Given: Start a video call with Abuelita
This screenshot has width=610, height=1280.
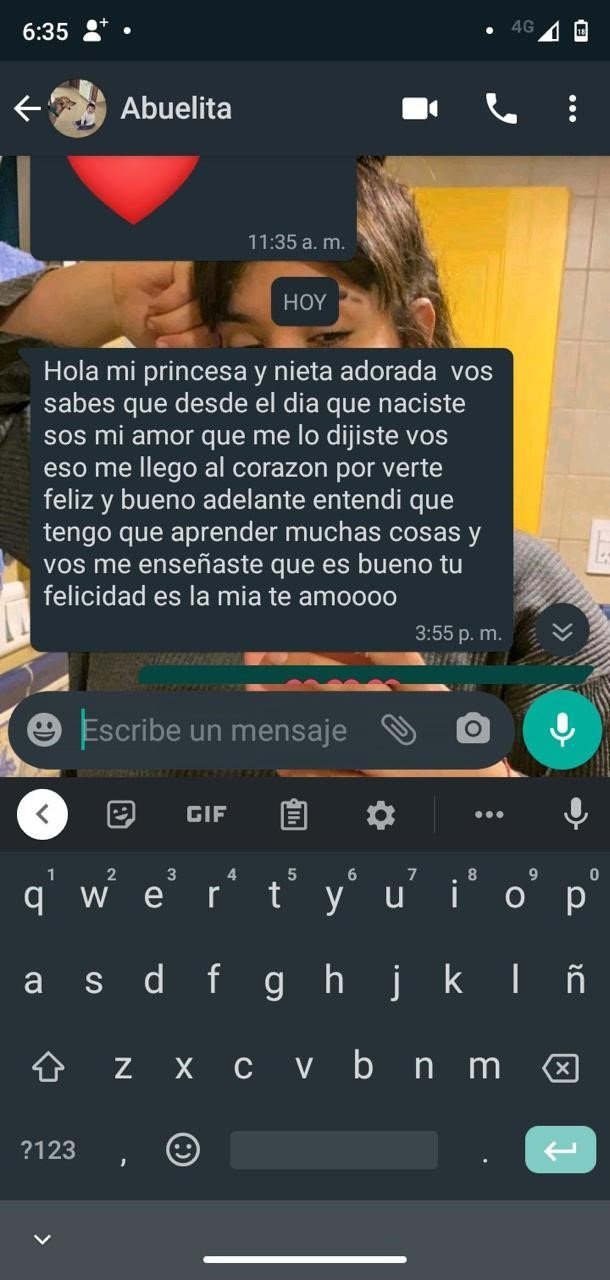Looking at the screenshot, I should pos(420,109).
